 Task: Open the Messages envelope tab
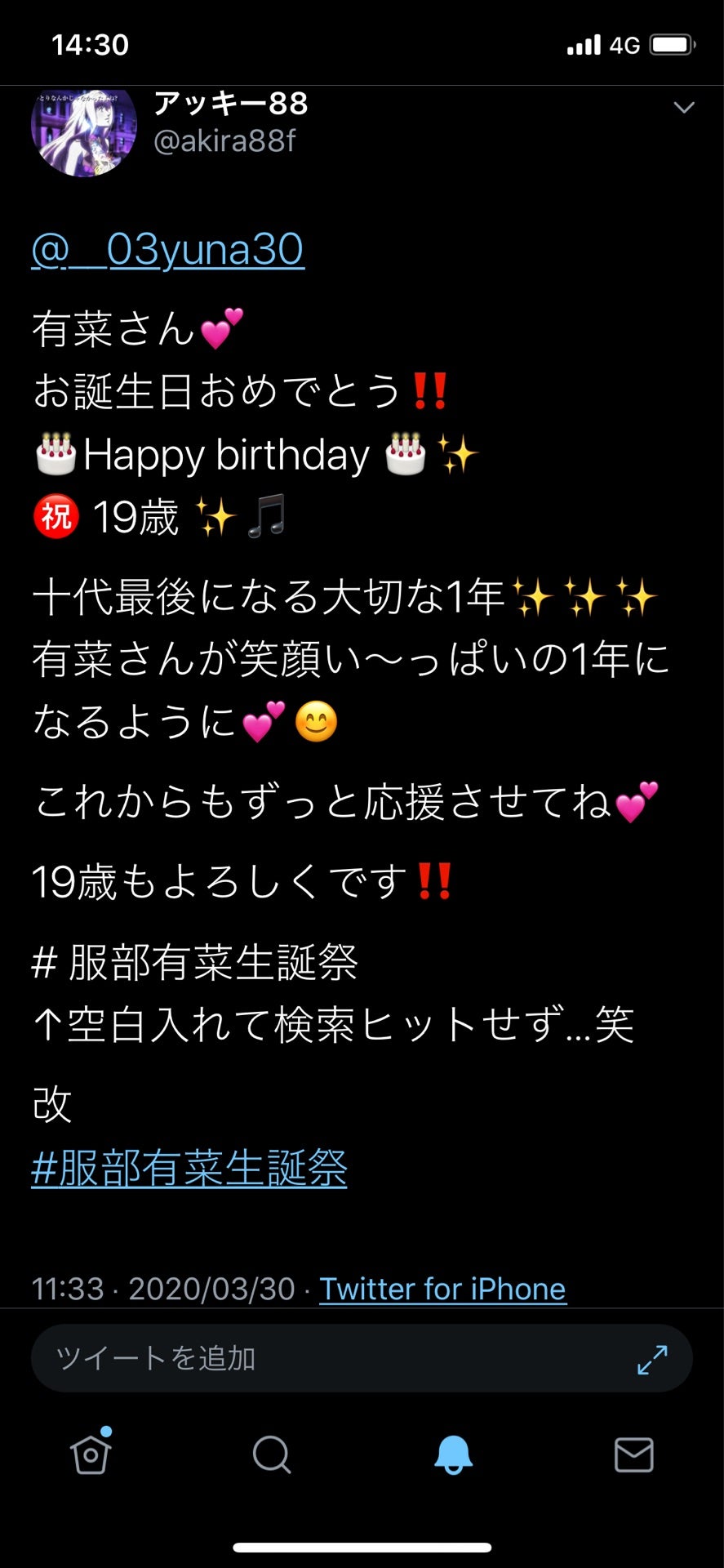(633, 1454)
